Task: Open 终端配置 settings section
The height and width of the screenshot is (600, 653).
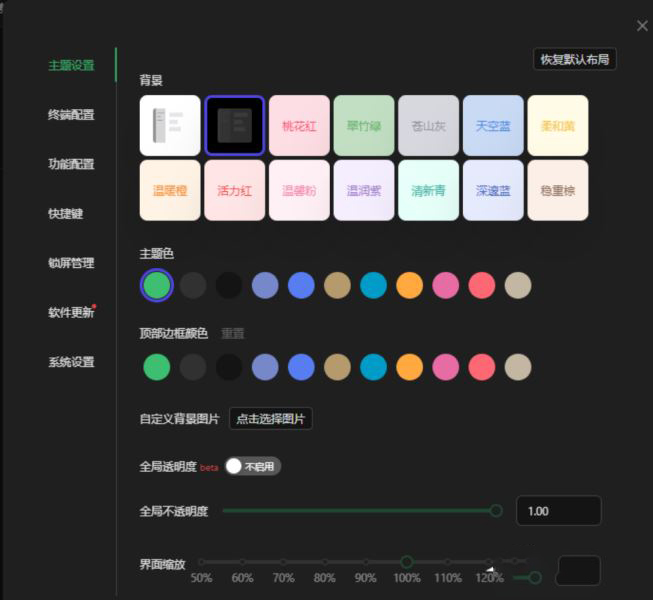Action: coord(71,115)
